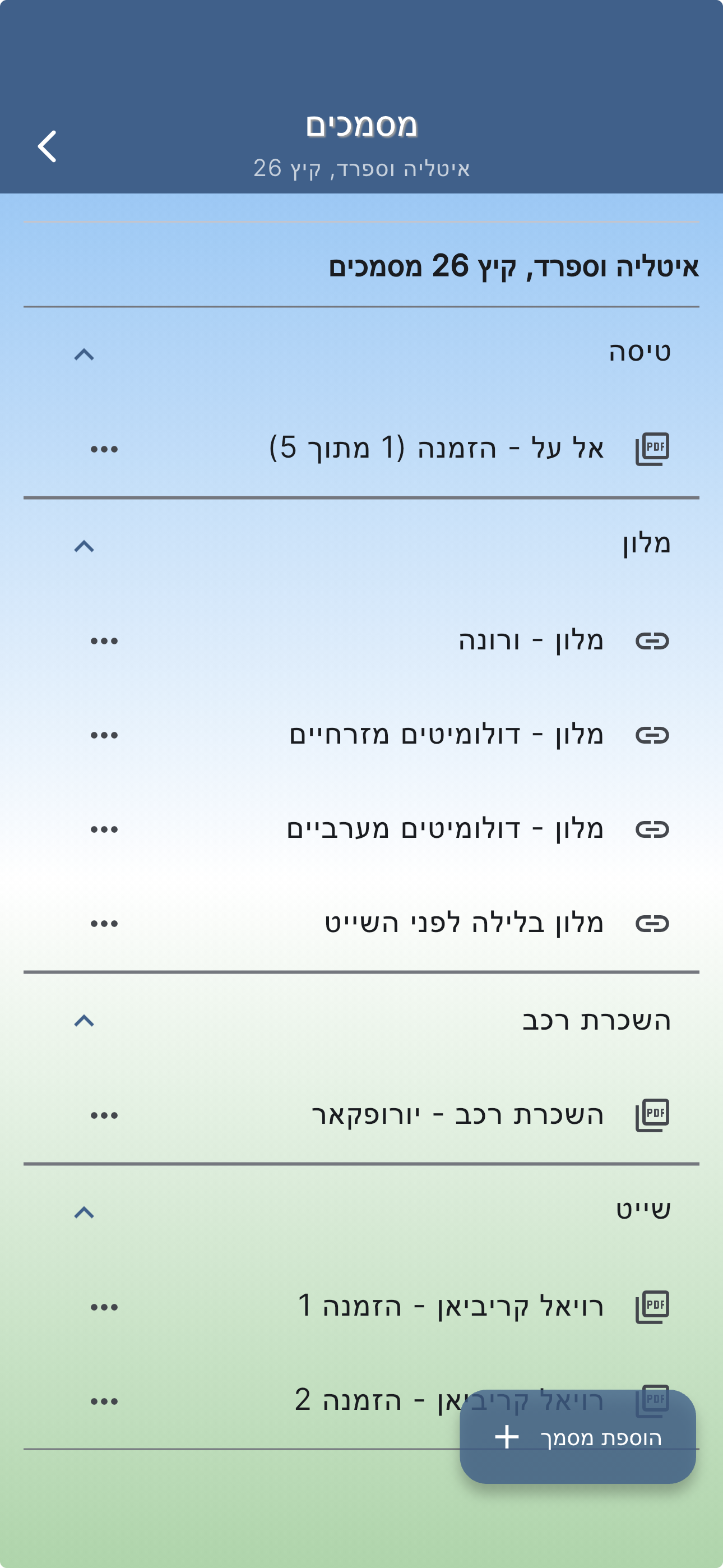Open options for רויאל קריביאן - הזמנה 2
This screenshot has width=723, height=1568.
pos(104,1402)
